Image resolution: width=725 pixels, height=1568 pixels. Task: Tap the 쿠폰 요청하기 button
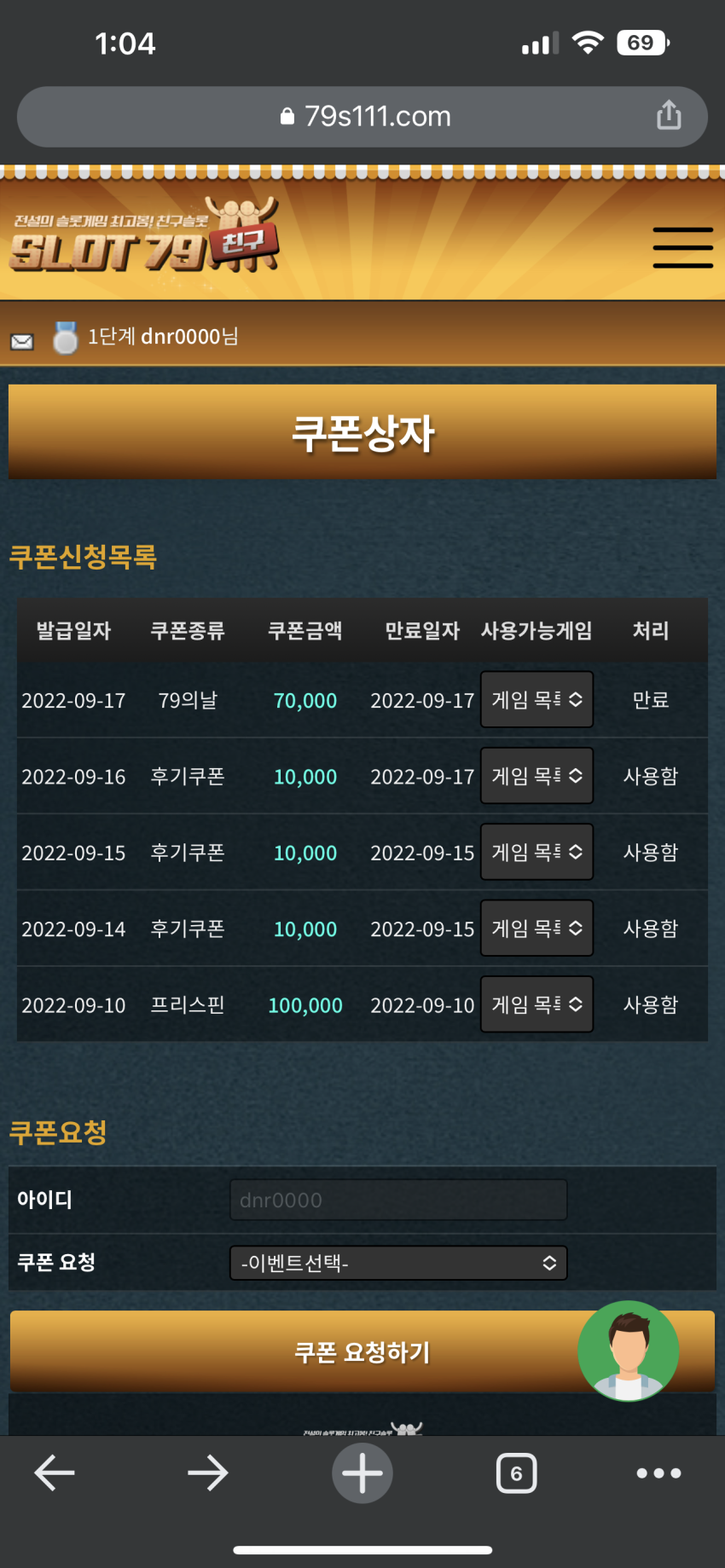click(362, 1351)
